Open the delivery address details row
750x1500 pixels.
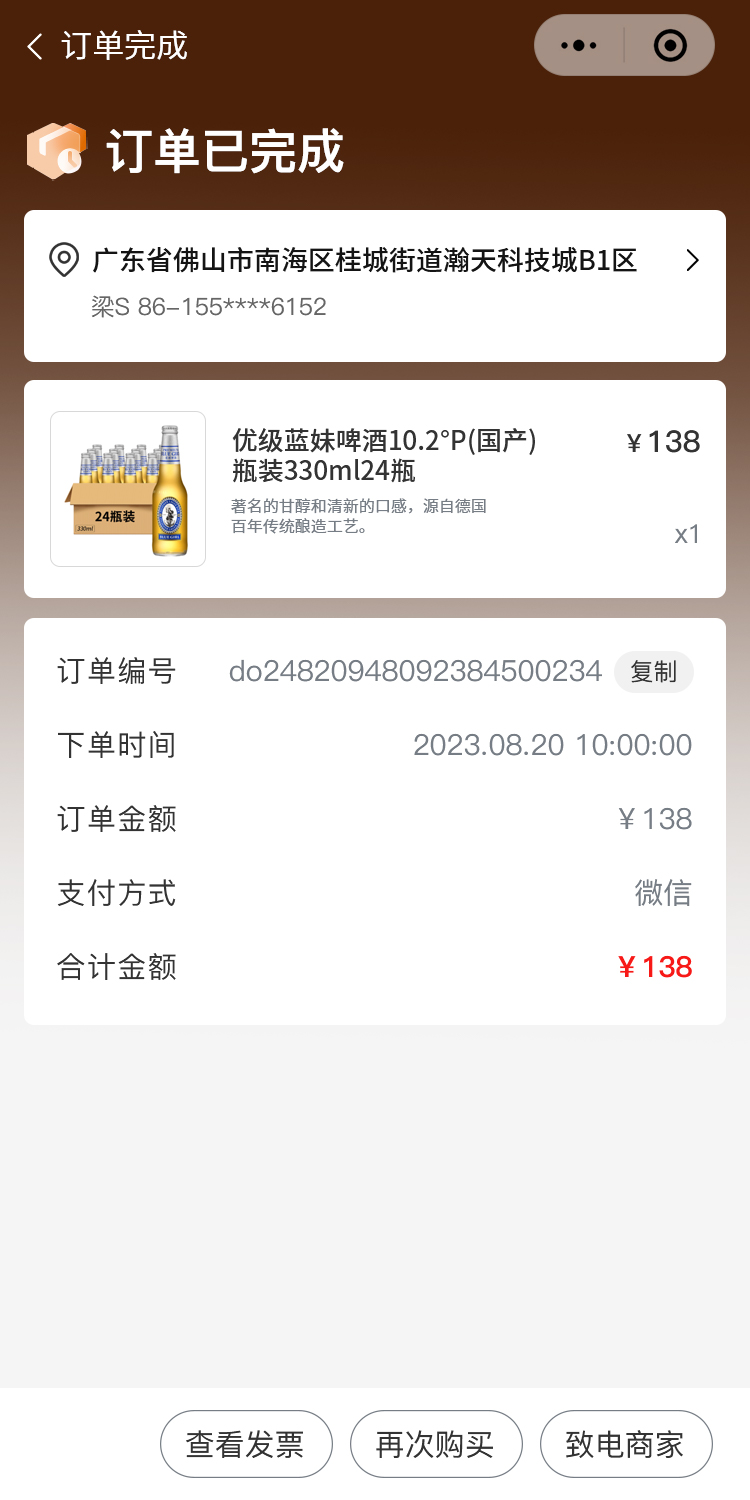pos(375,284)
